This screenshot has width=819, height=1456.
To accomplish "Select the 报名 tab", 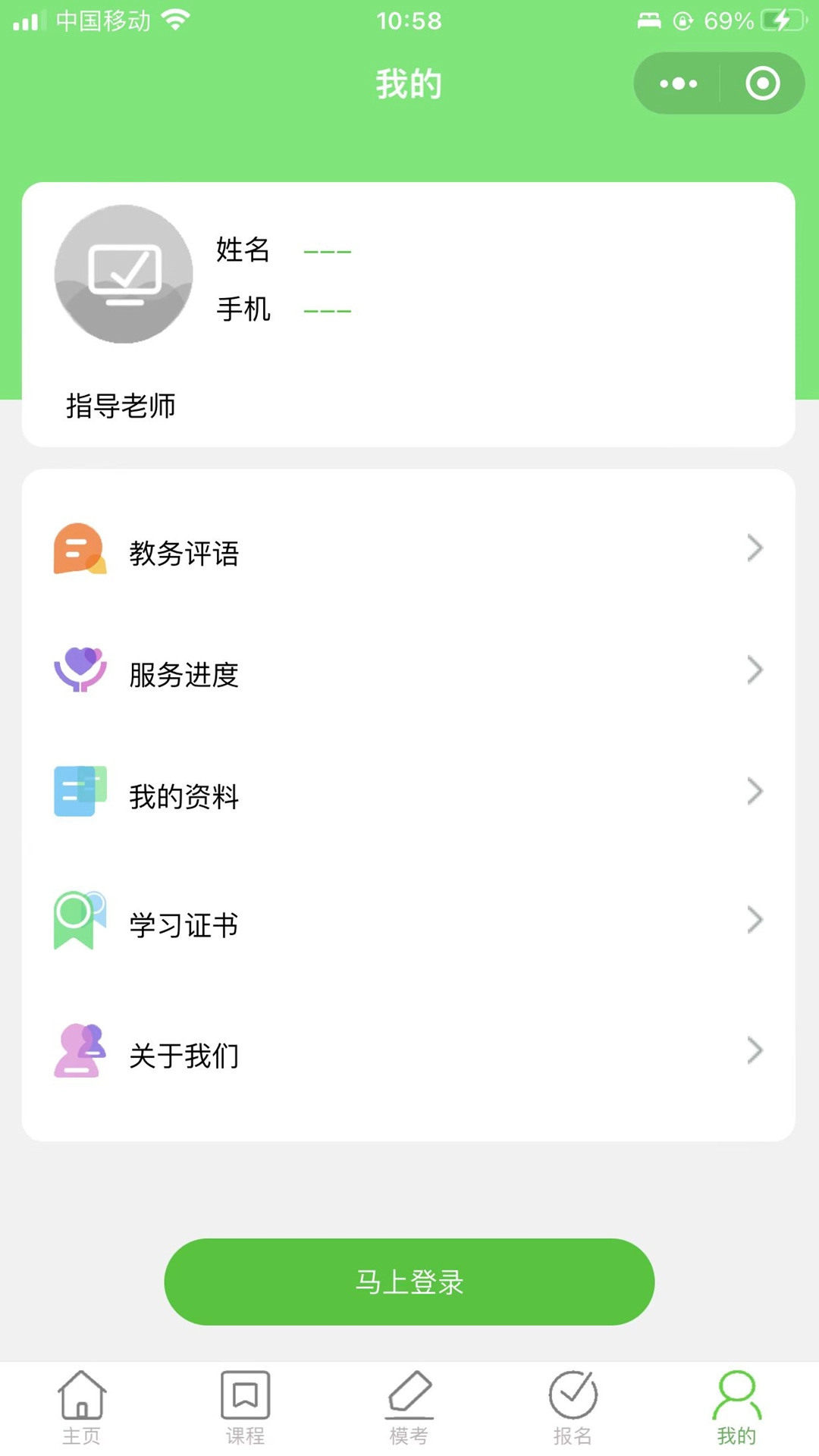I will point(573,1407).
